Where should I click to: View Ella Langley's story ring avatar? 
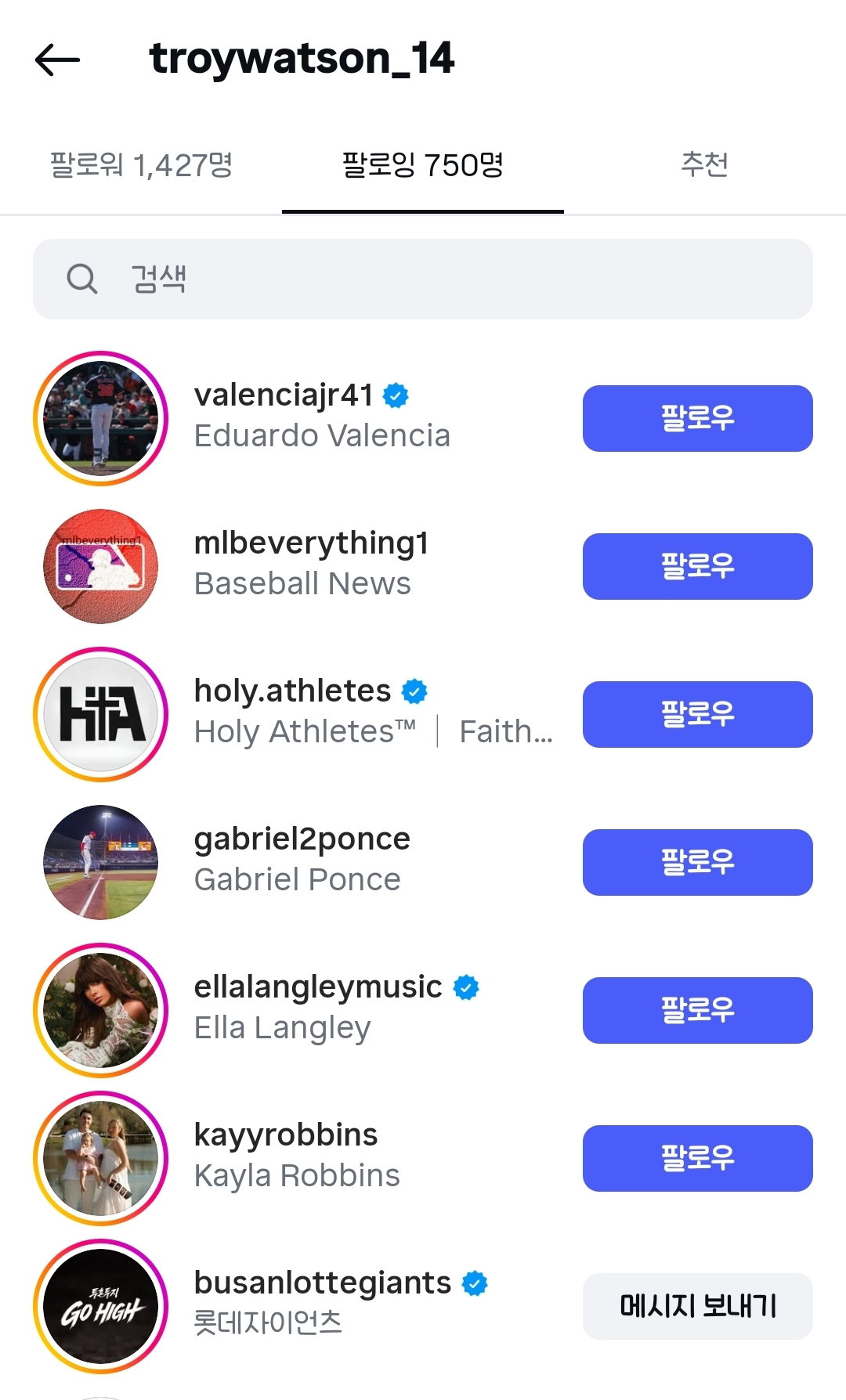coord(100,1010)
